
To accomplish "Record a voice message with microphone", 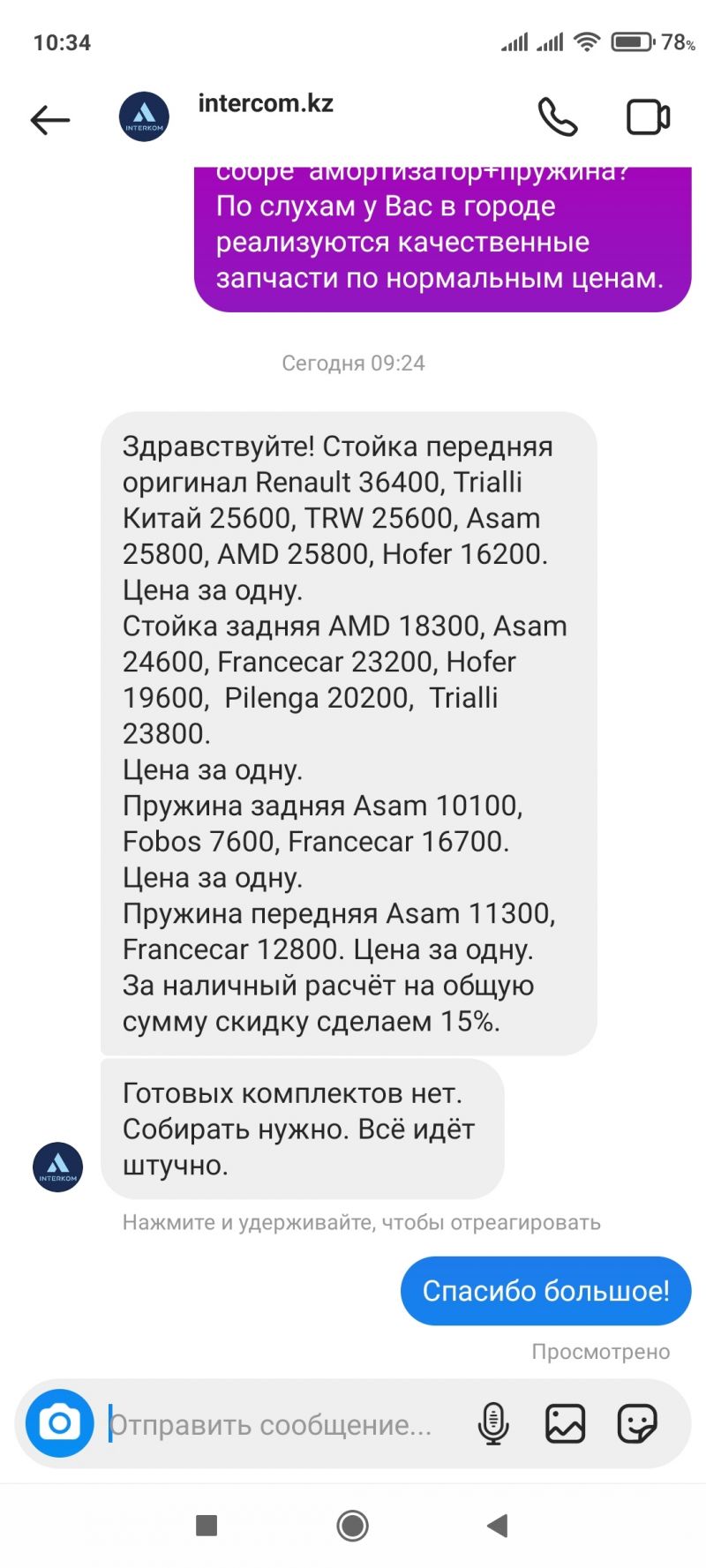I will pyautogui.click(x=493, y=1423).
